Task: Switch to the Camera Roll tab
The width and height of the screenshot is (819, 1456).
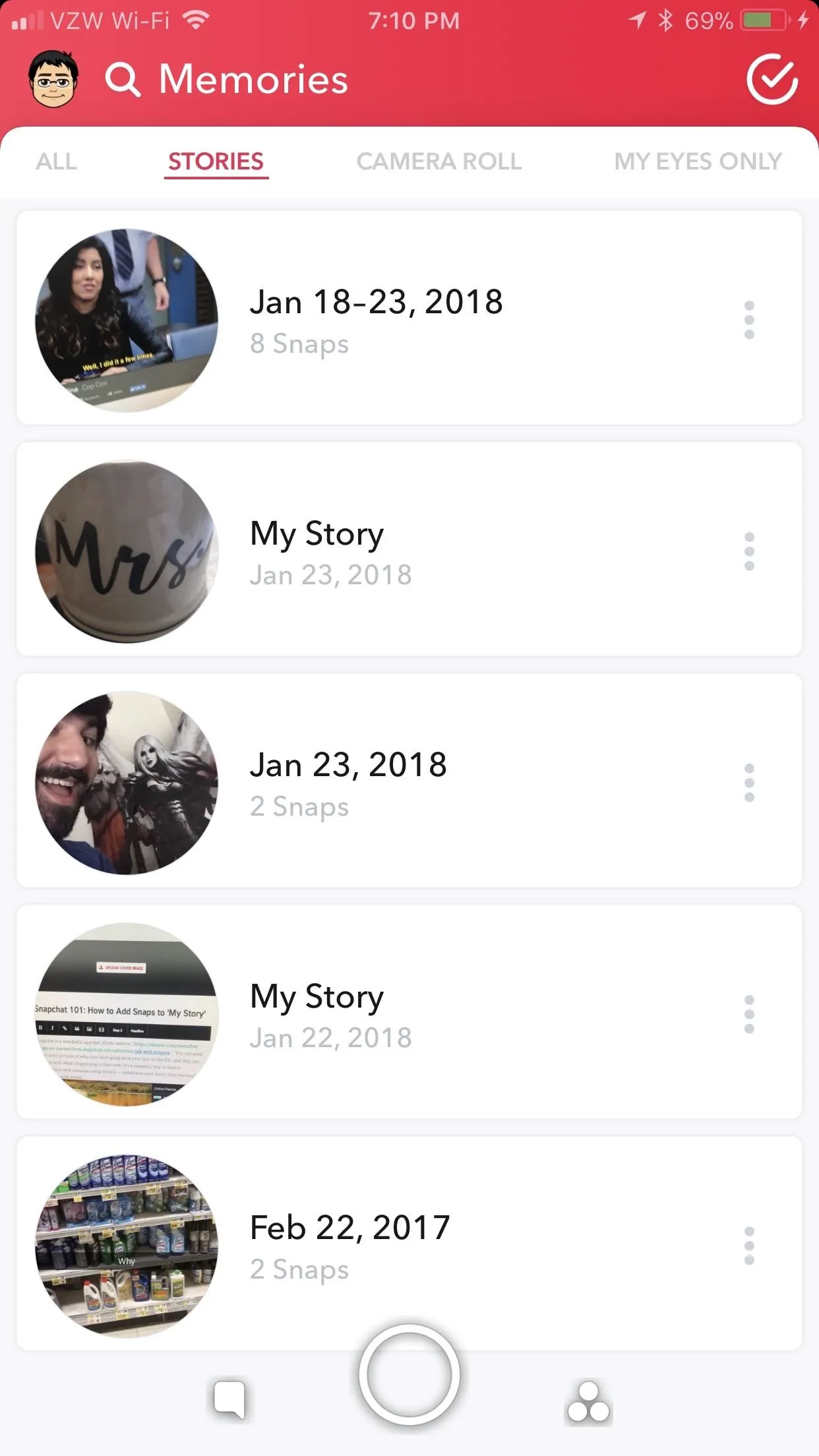Action: coord(439,162)
